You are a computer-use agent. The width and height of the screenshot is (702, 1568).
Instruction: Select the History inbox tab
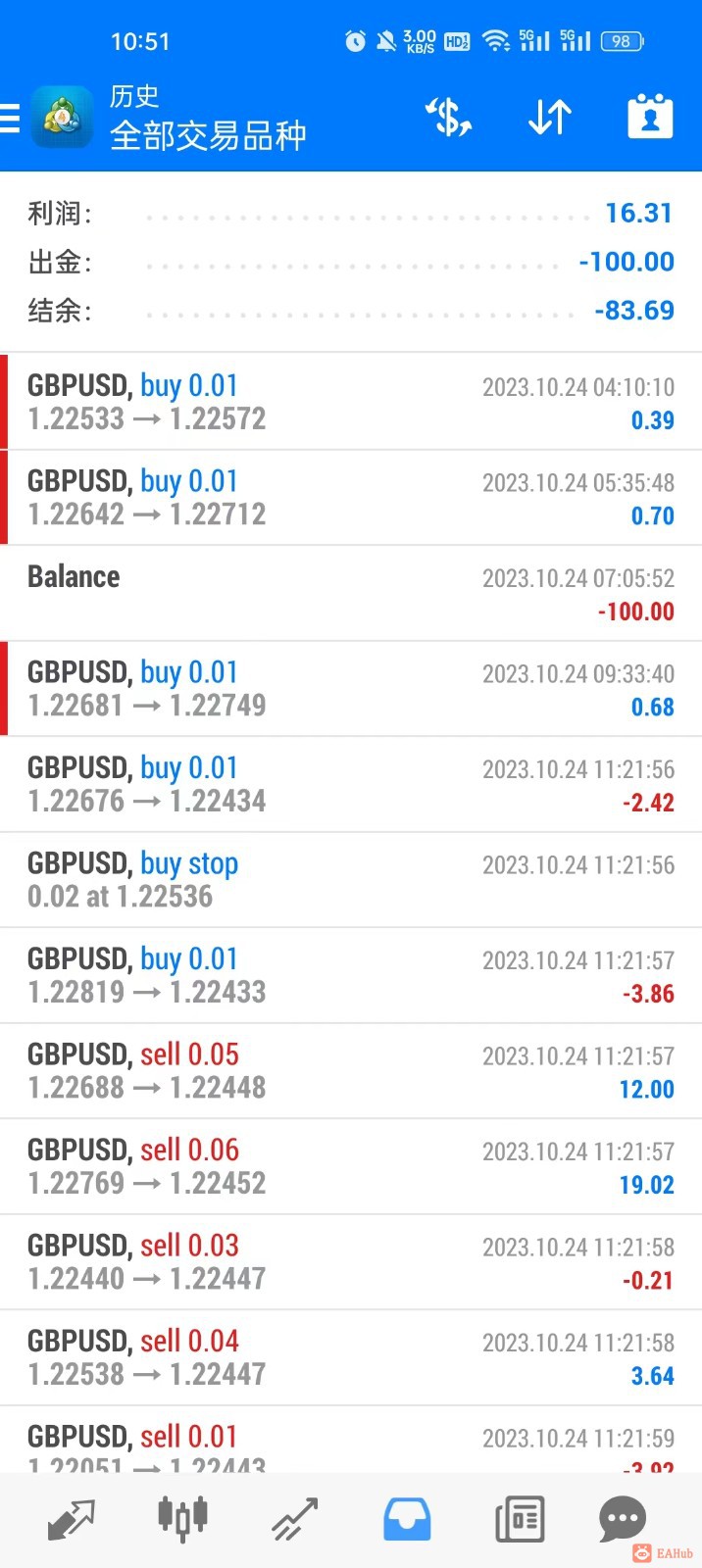click(x=406, y=1519)
